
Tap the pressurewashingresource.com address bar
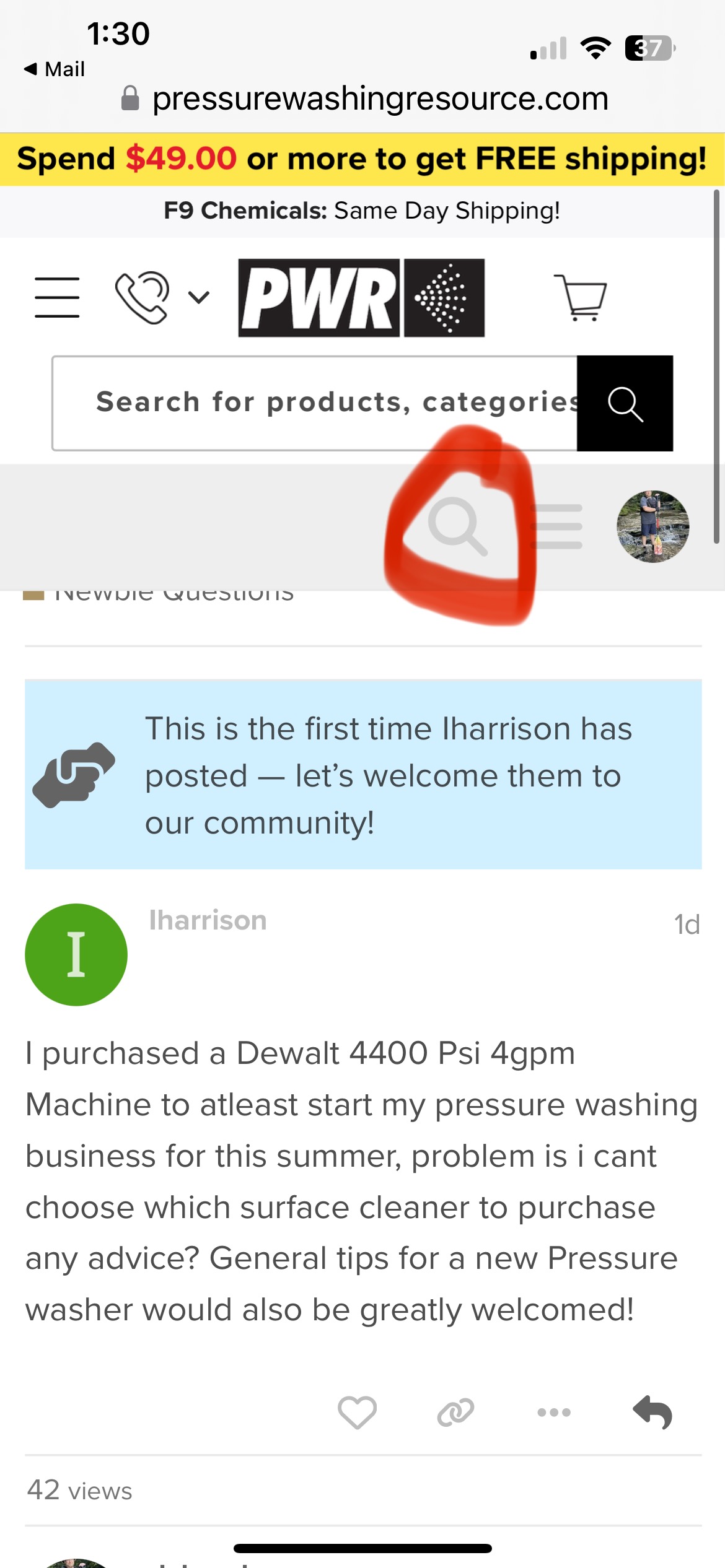[365, 98]
